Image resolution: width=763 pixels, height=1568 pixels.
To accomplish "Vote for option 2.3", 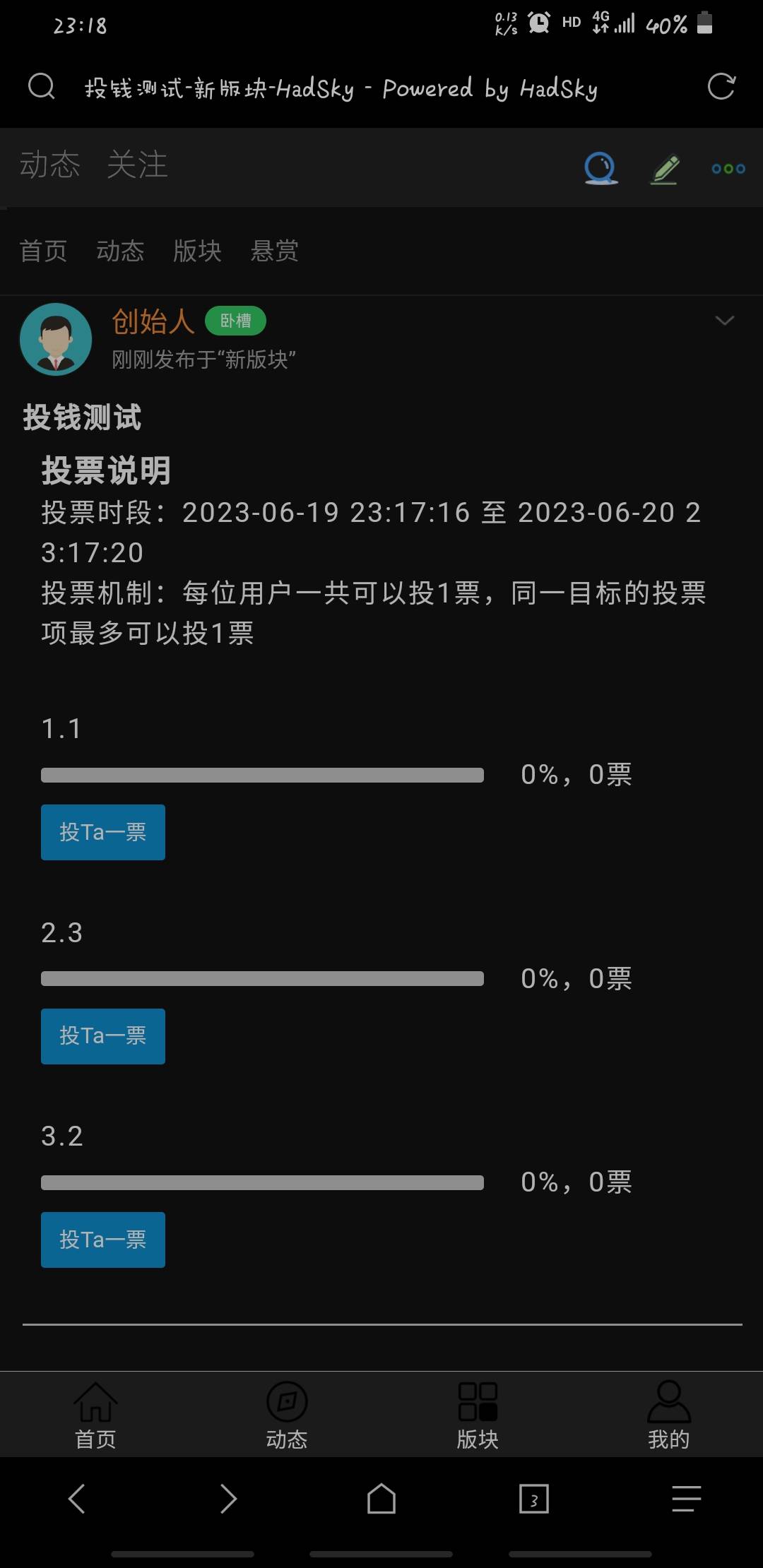I will tap(103, 1036).
